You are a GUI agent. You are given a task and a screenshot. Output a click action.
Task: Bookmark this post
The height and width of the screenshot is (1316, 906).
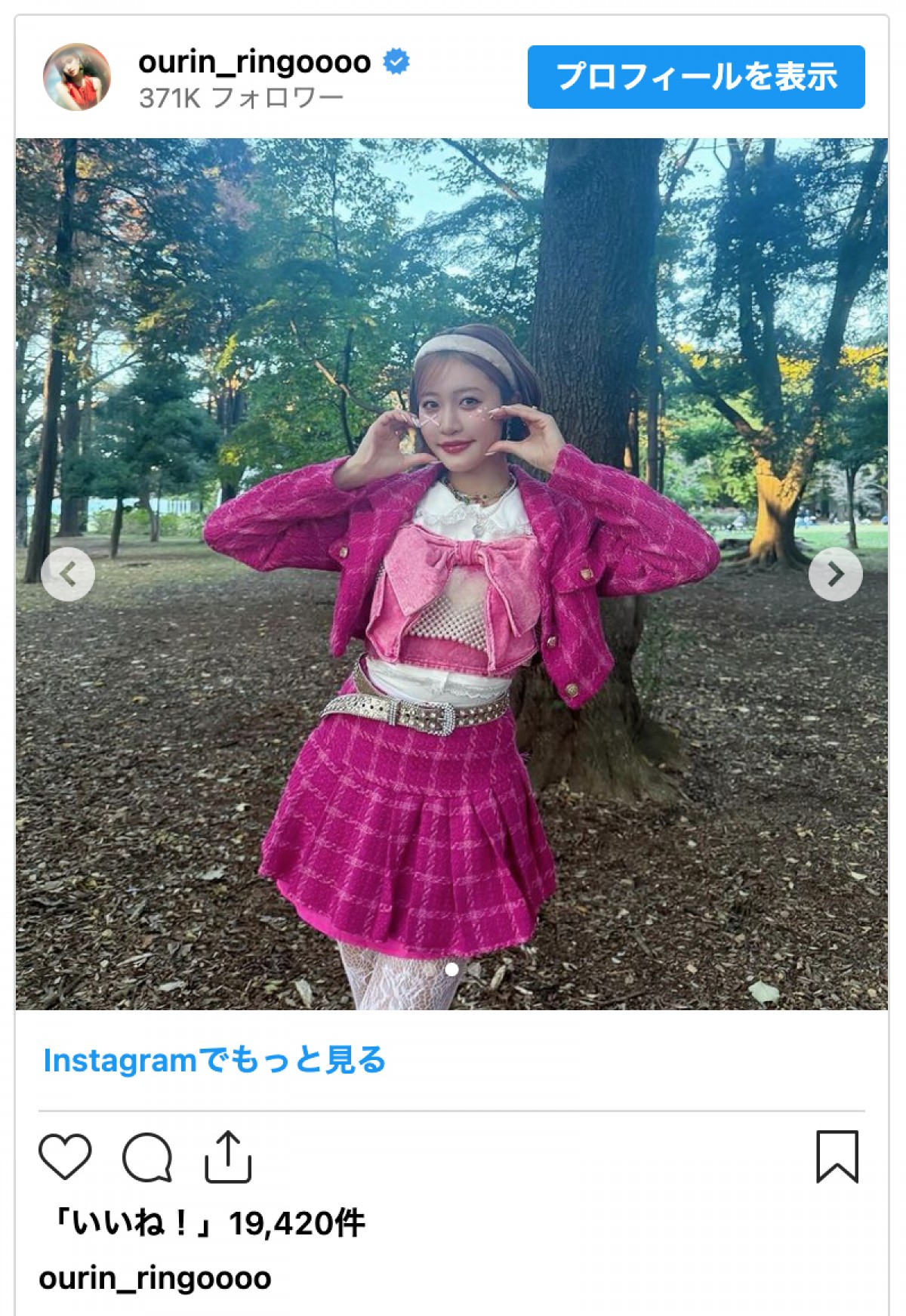tap(837, 1156)
